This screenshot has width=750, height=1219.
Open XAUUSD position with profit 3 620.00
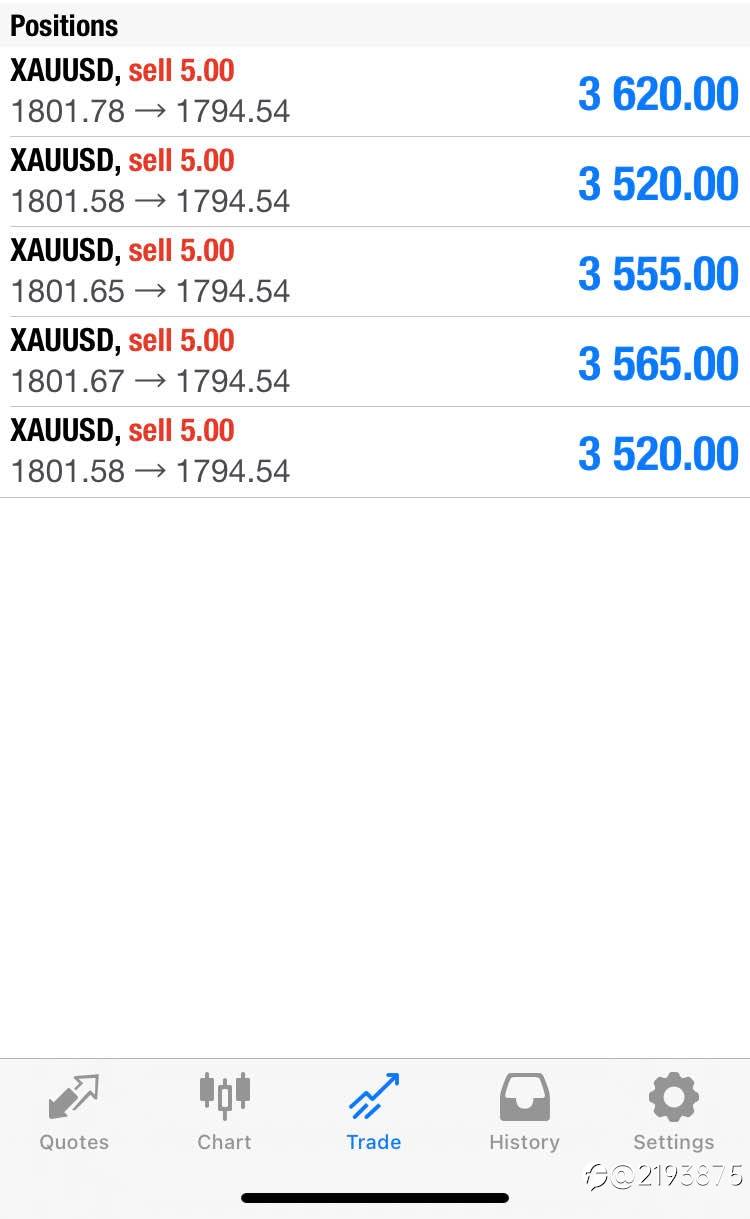coord(375,92)
